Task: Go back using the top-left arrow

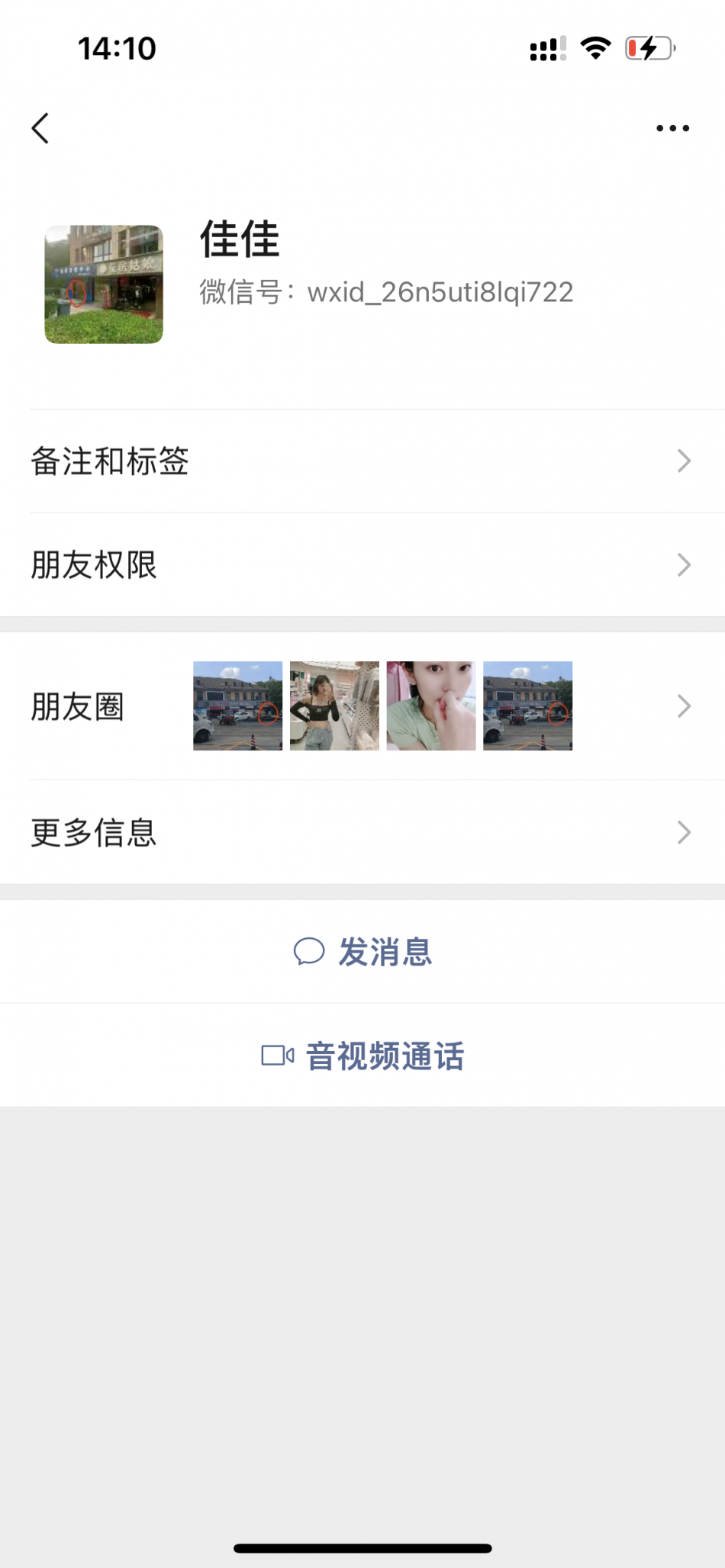Action: point(41,128)
